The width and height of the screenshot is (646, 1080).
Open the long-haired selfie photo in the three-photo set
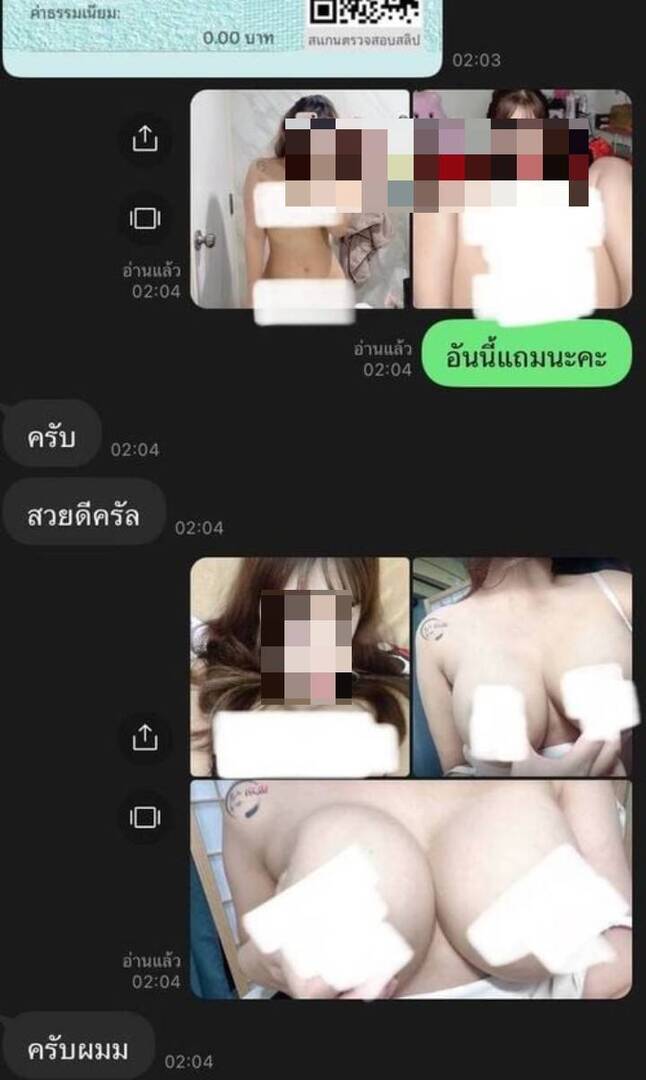pos(299,666)
